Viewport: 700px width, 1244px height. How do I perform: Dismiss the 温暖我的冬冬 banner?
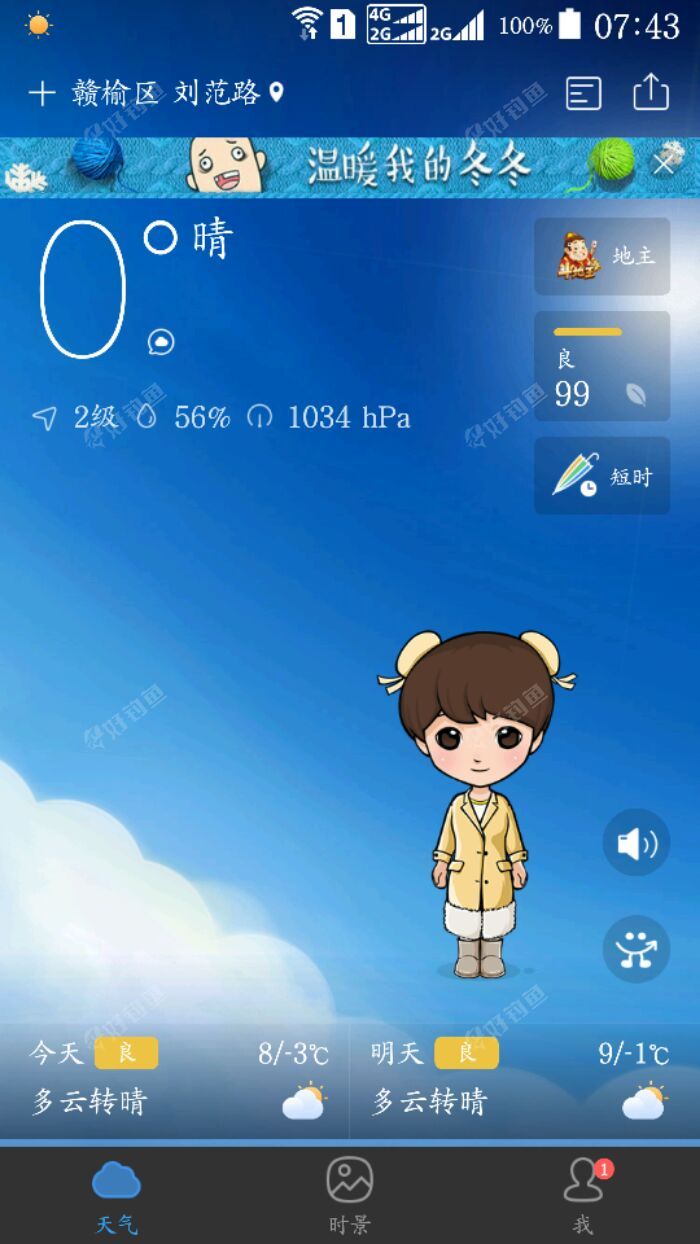point(664,164)
